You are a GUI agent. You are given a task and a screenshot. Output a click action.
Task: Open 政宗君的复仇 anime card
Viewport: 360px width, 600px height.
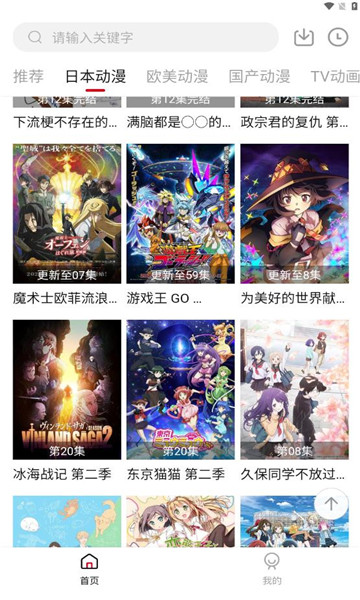pyautogui.click(x=295, y=113)
